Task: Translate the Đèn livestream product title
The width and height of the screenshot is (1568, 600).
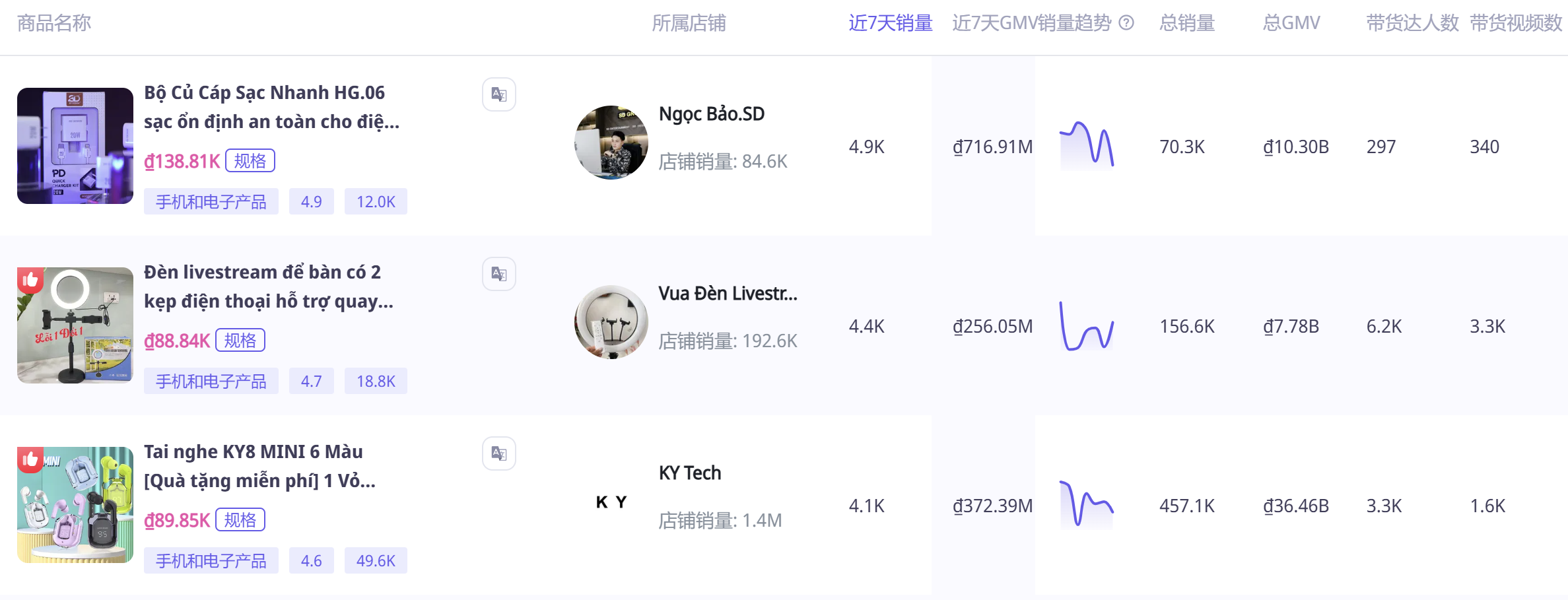Action: point(498,274)
